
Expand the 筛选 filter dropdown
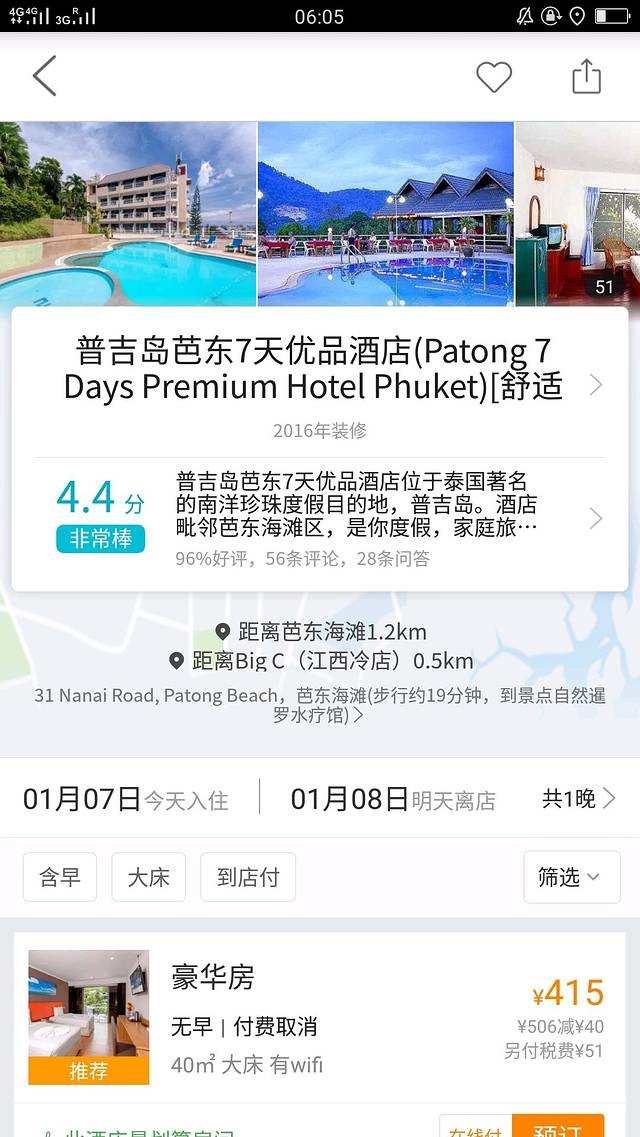tap(571, 877)
